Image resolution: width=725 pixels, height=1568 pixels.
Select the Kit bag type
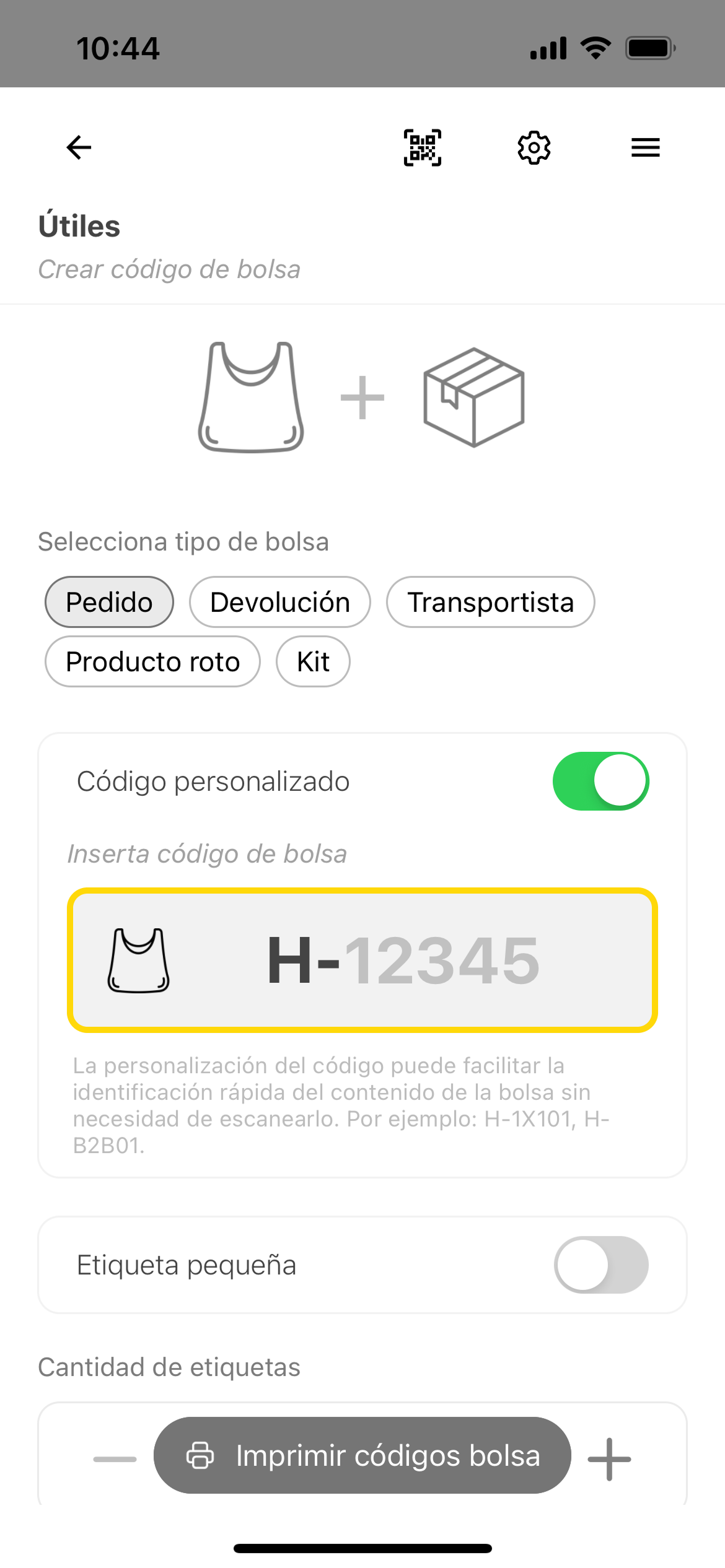point(313,661)
